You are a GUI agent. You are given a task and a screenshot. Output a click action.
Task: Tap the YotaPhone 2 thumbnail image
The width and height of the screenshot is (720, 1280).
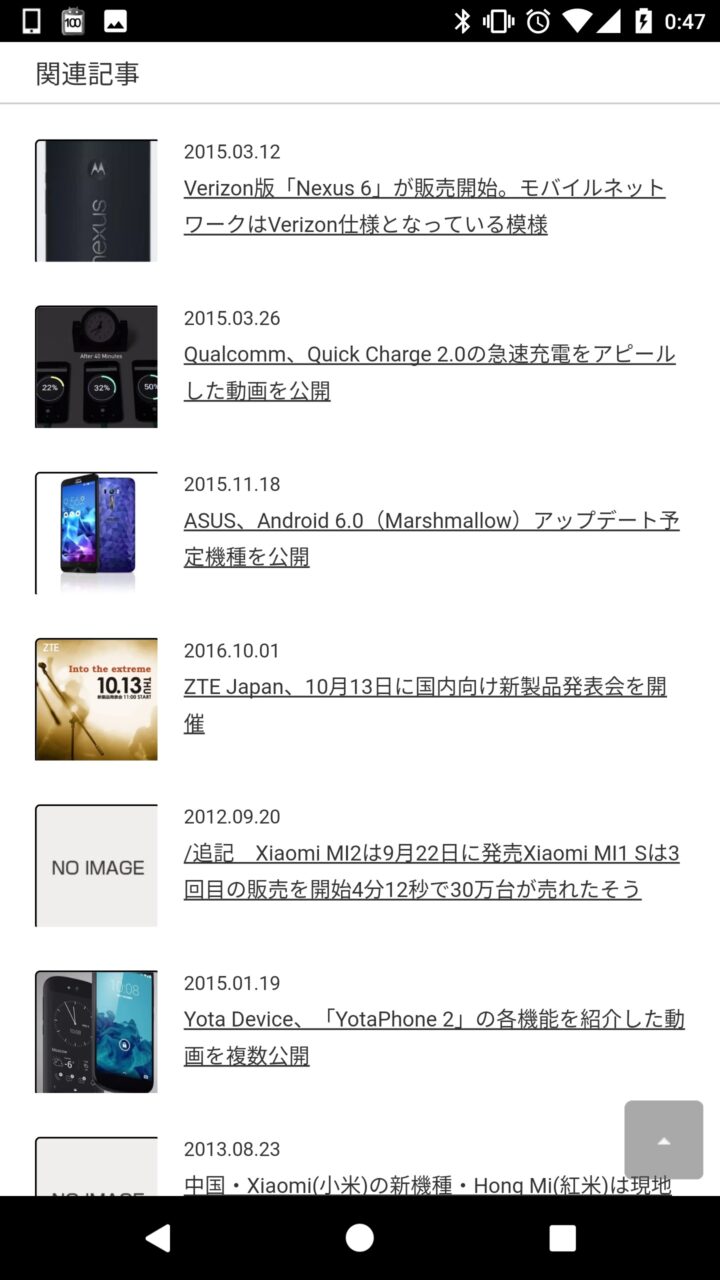coord(96,1031)
